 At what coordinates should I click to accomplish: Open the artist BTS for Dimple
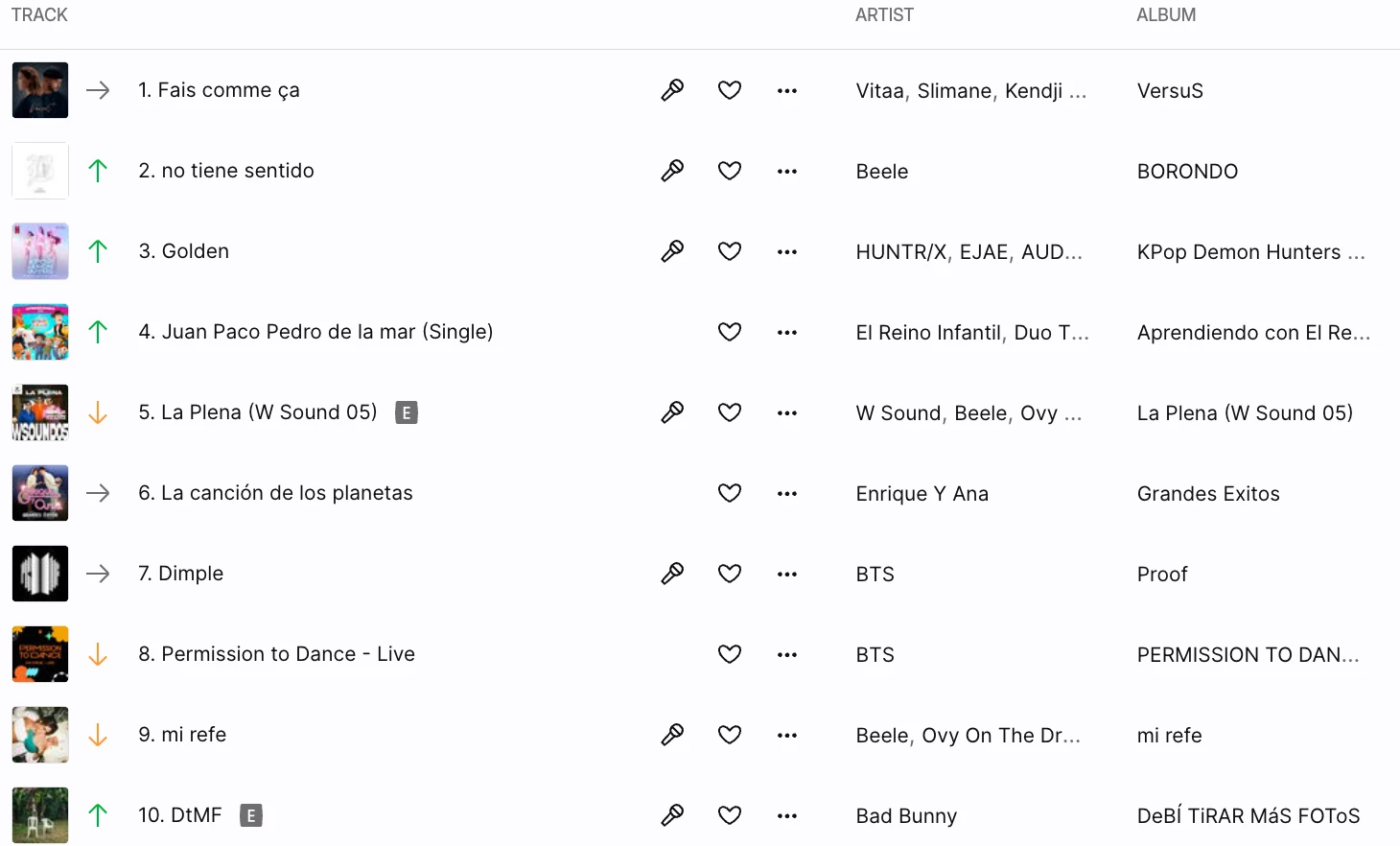click(875, 574)
